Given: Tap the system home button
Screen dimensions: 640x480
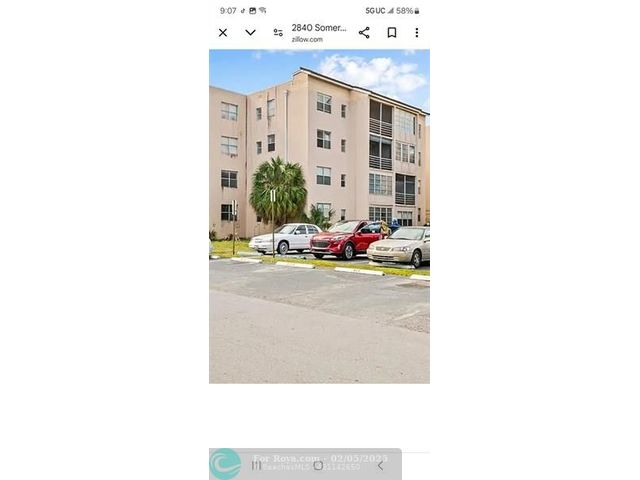Looking at the screenshot, I should pos(318,465).
